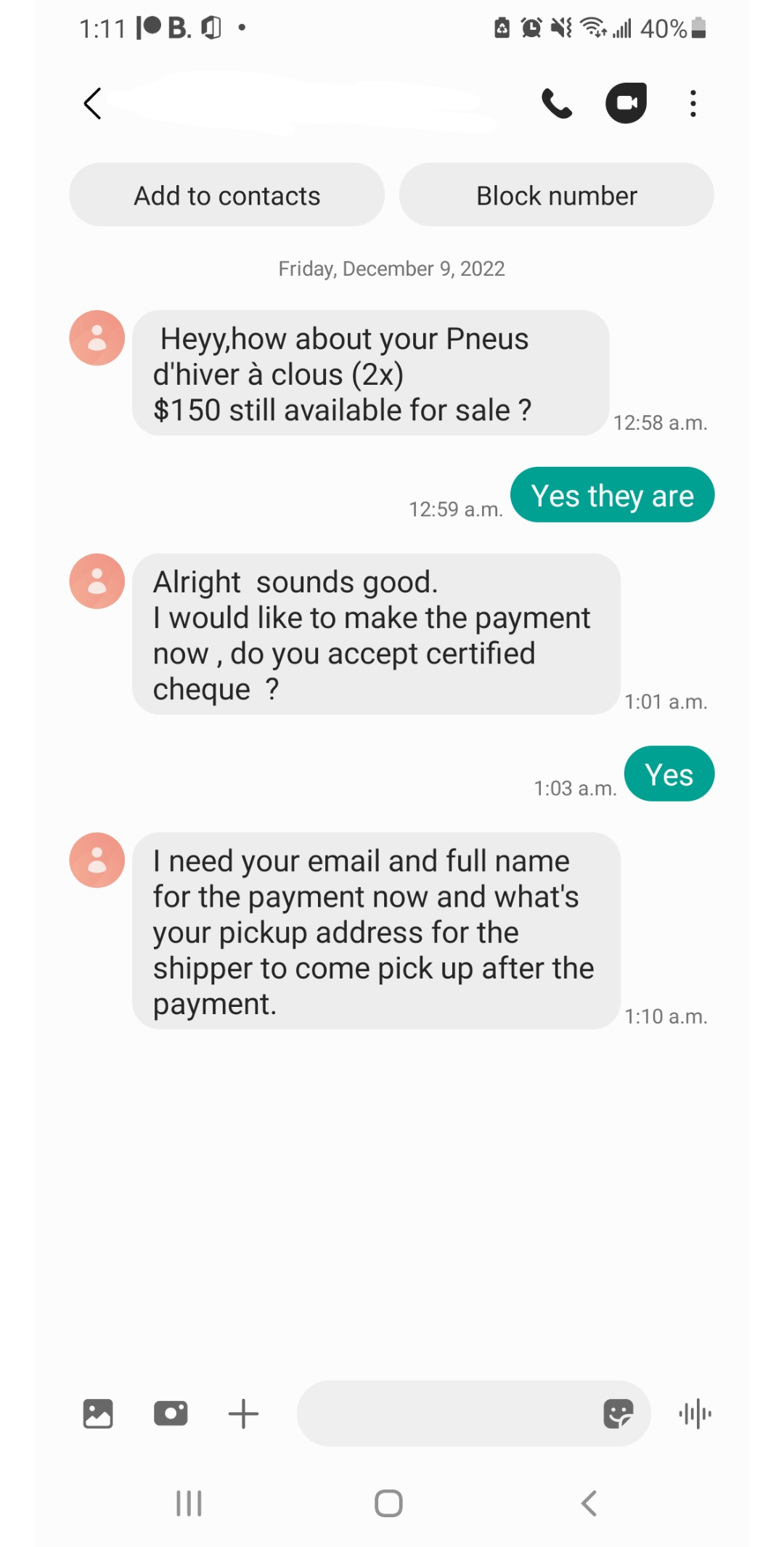This screenshot has height=1547, width=784.
Task: Start a voice call with the sender
Action: 556,103
